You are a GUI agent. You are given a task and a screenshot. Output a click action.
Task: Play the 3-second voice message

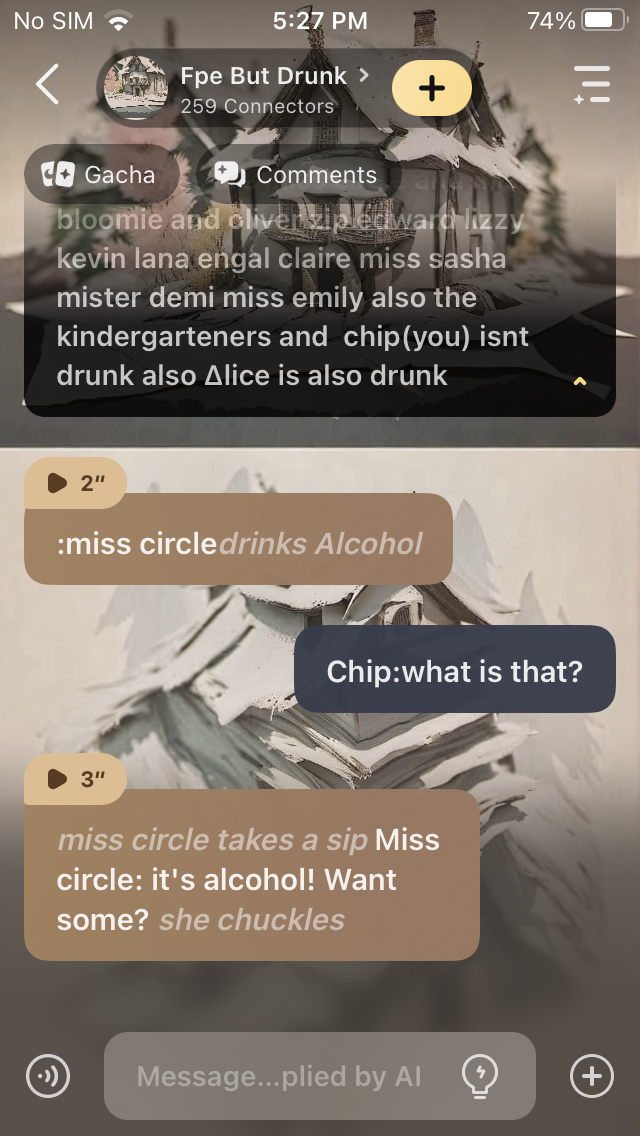click(75, 779)
